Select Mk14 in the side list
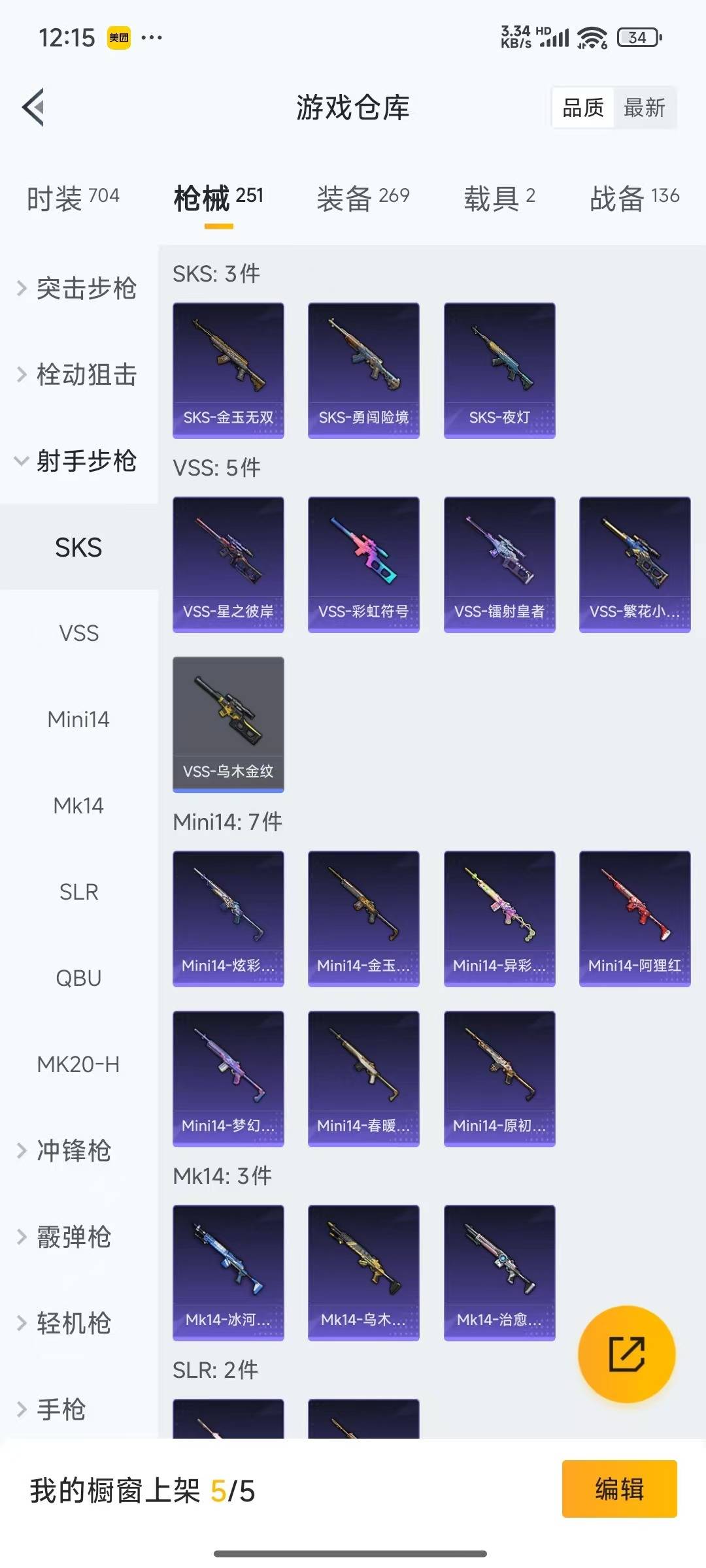This screenshot has width=706, height=1568. point(78,806)
